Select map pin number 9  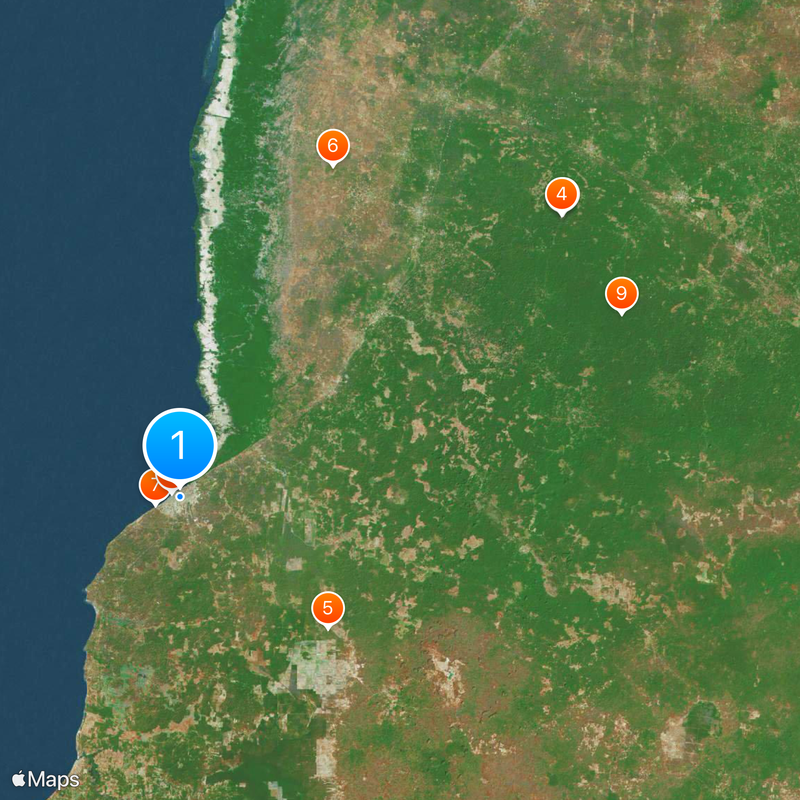pos(622,294)
